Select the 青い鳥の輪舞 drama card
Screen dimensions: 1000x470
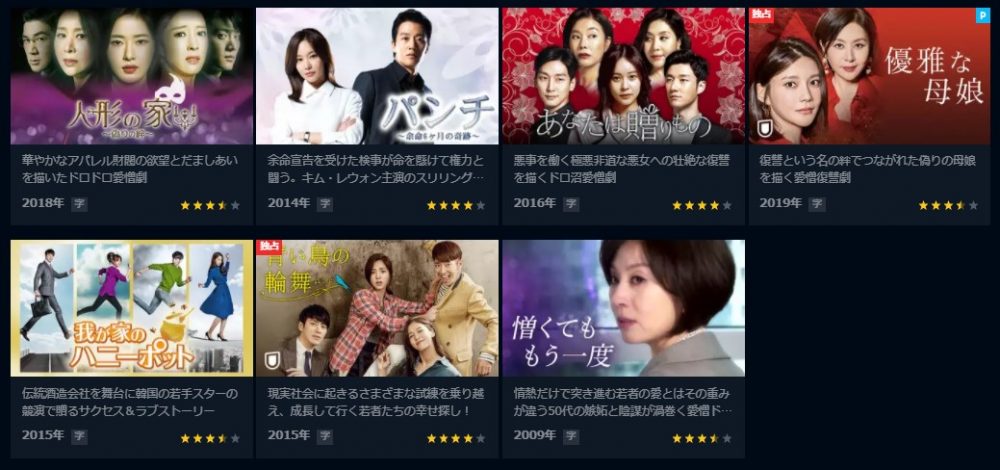[377, 308]
